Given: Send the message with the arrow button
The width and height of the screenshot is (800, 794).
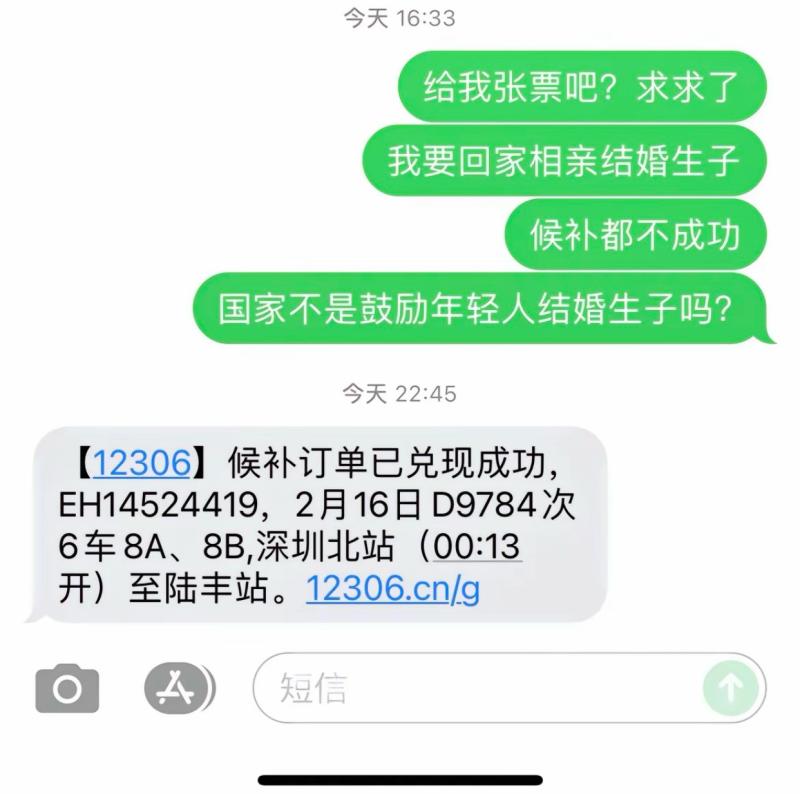Looking at the screenshot, I should tap(731, 688).
